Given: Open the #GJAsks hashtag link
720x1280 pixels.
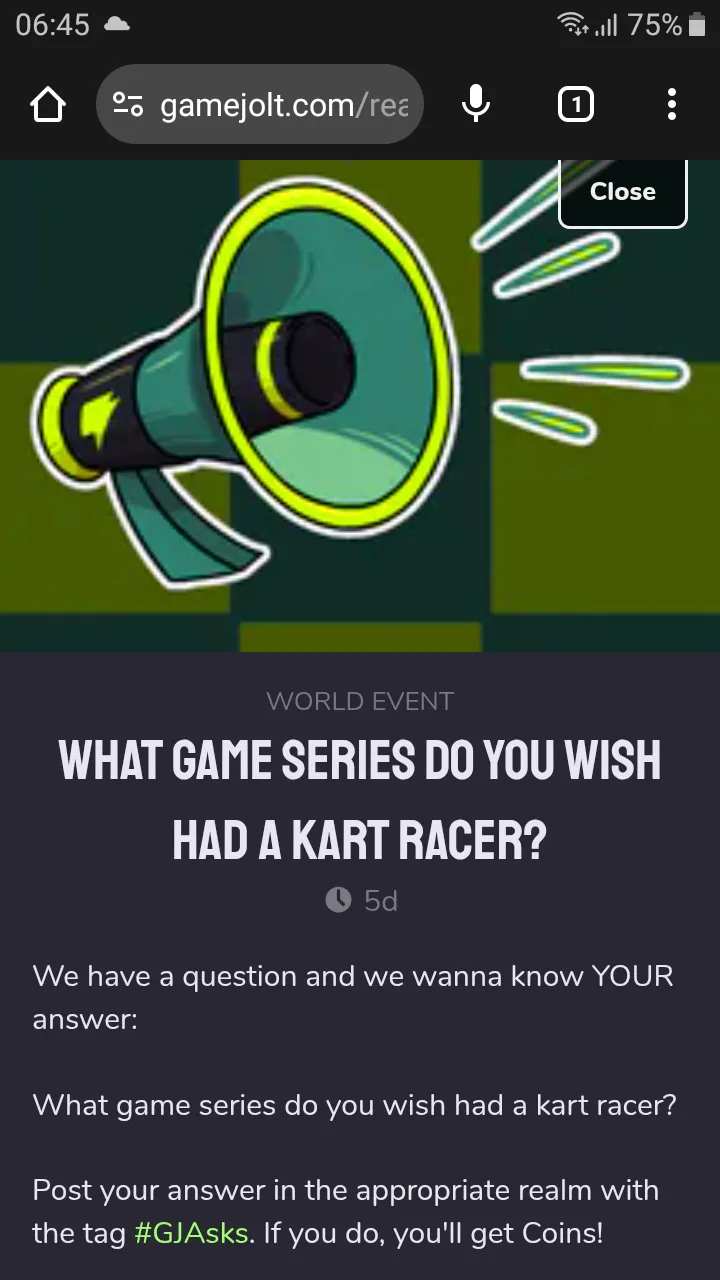Looking at the screenshot, I should click(191, 1233).
